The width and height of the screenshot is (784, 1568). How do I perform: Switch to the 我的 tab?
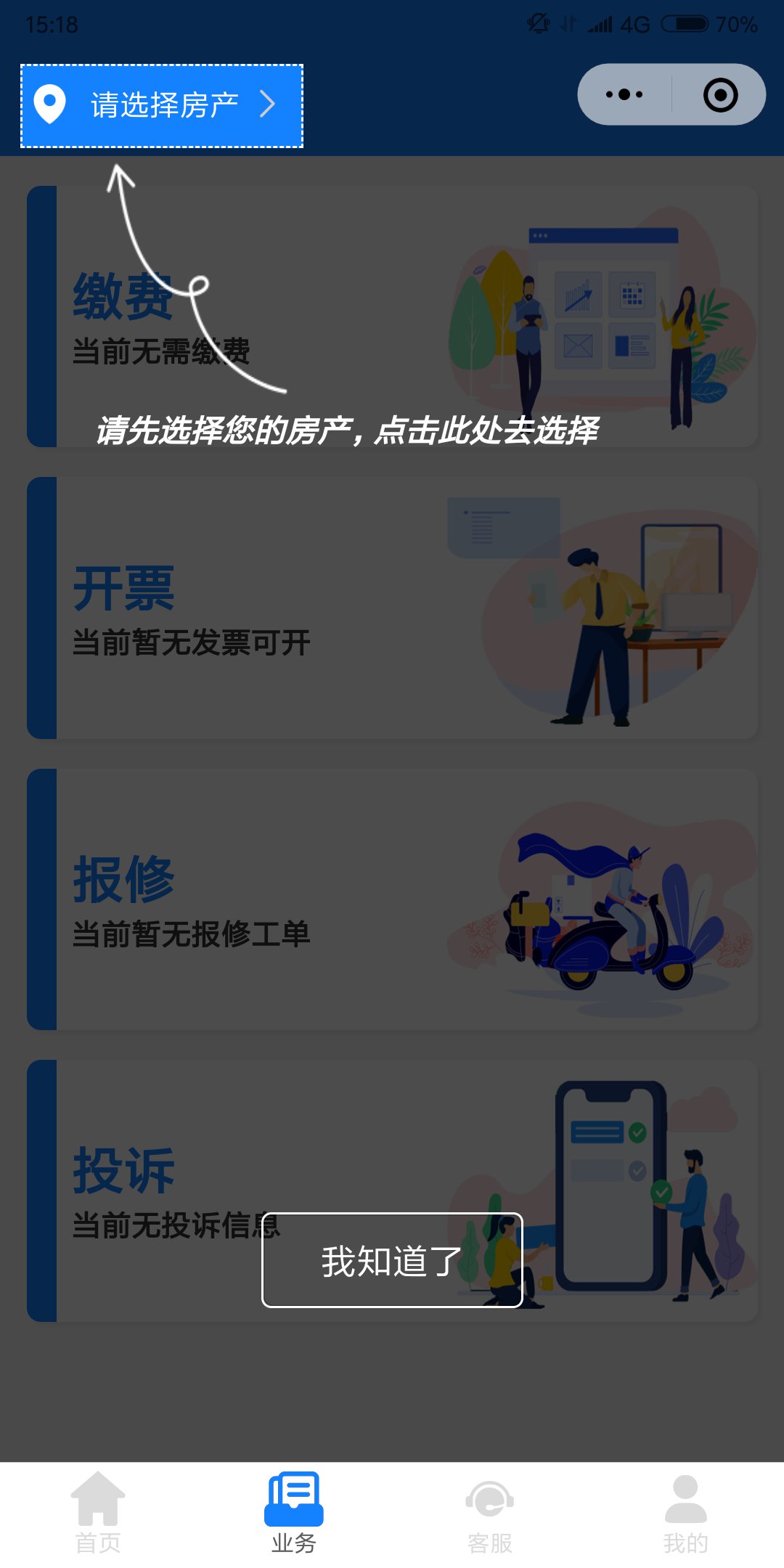pos(685,1513)
